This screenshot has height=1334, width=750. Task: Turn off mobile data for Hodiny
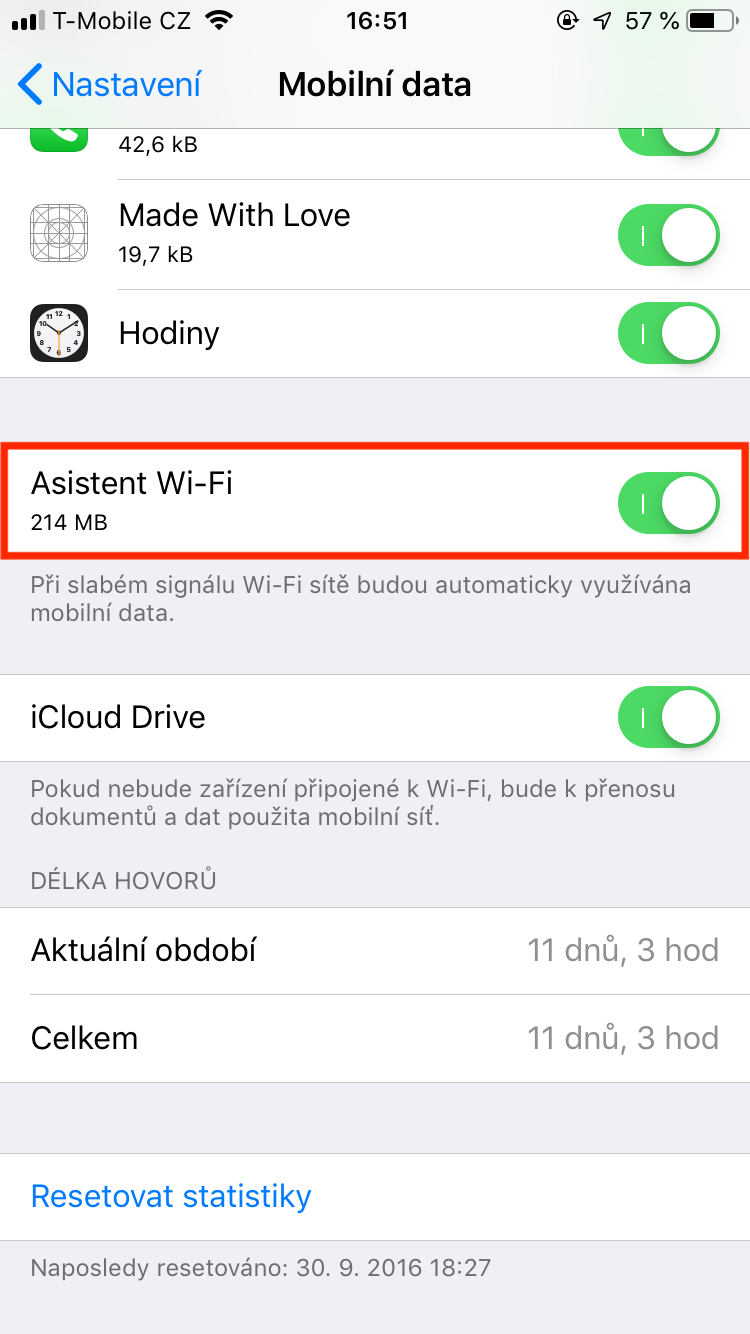pyautogui.click(x=669, y=333)
